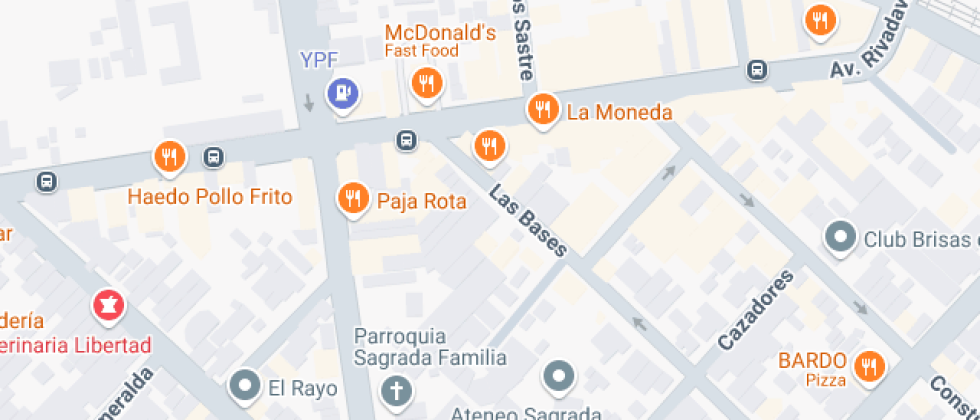Tap the La Moneda restaurant pin
The height and width of the screenshot is (420, 980).
[x=543, y=109]
